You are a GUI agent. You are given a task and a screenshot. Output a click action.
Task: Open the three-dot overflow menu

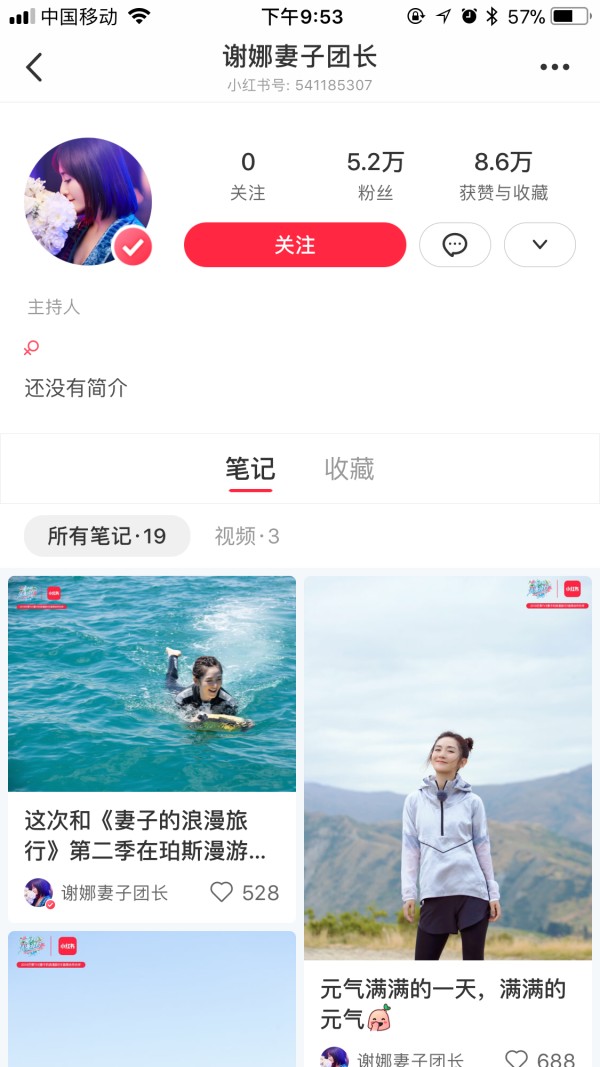coord(554,68)
